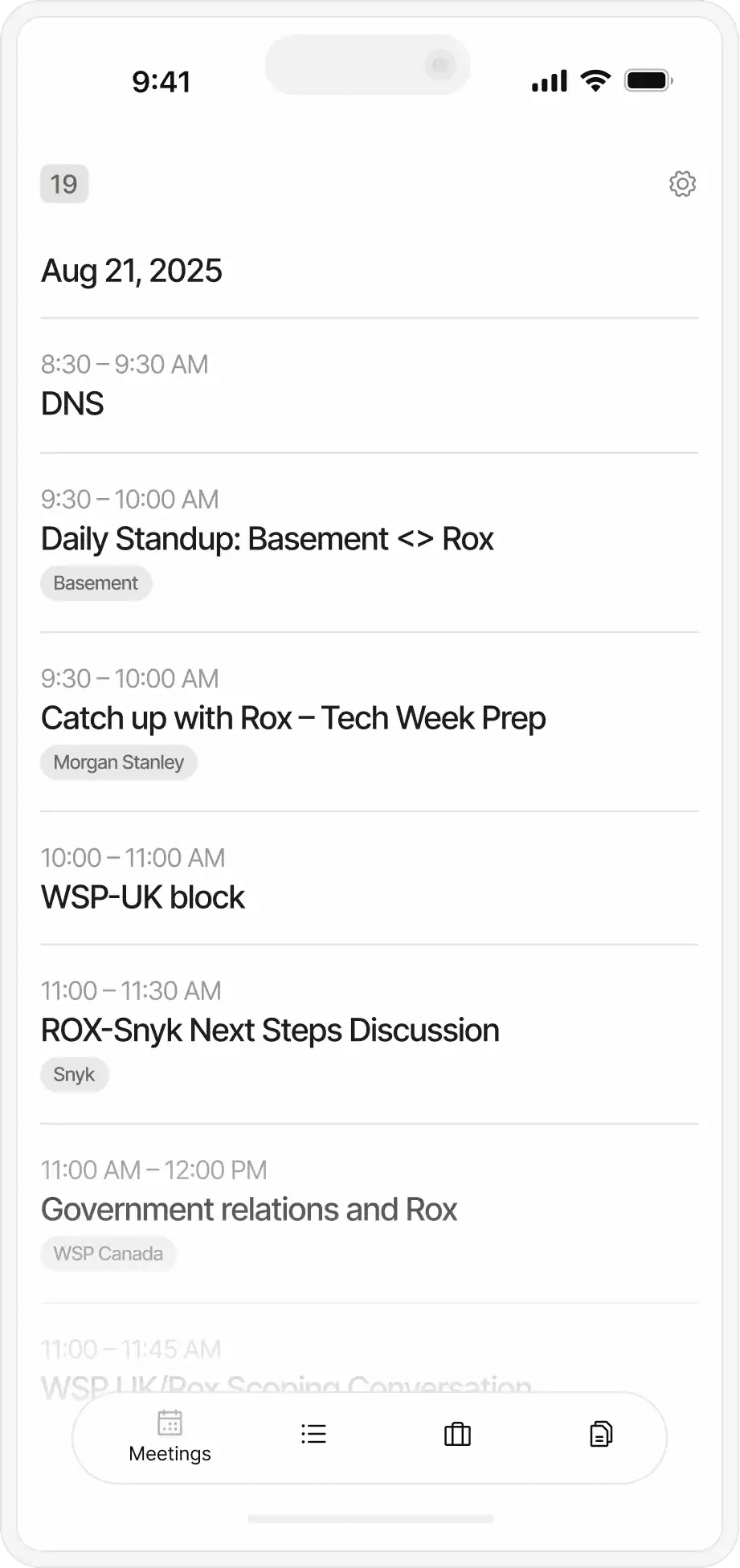The height and width of the screenshot is (1568, 740).
Task: Open ROX-Snyk Next Steps Discussion
Action: pyautogui.click(x=270, y=1031)
